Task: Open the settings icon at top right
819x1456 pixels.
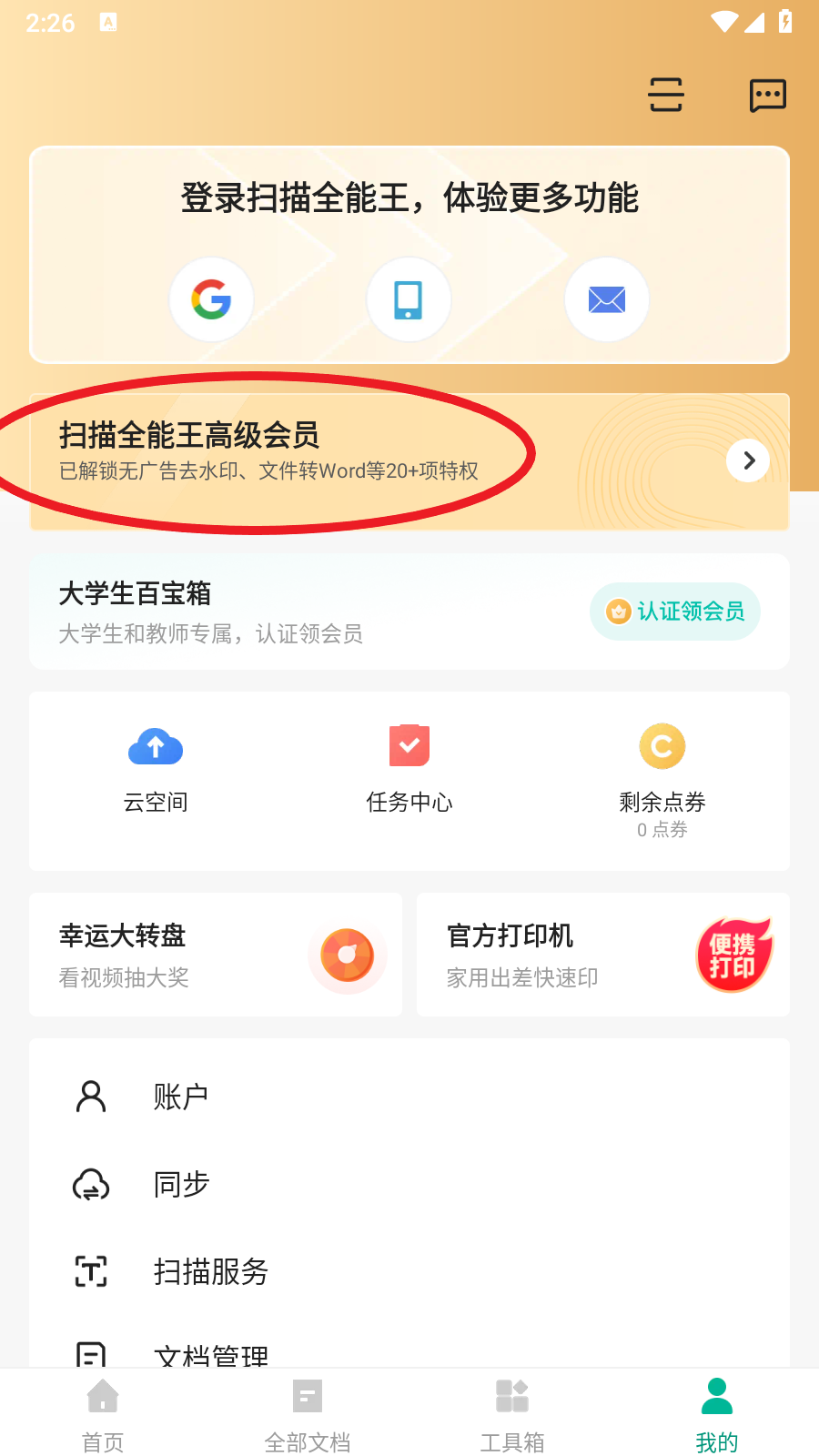Action: [x=665, y=95]
